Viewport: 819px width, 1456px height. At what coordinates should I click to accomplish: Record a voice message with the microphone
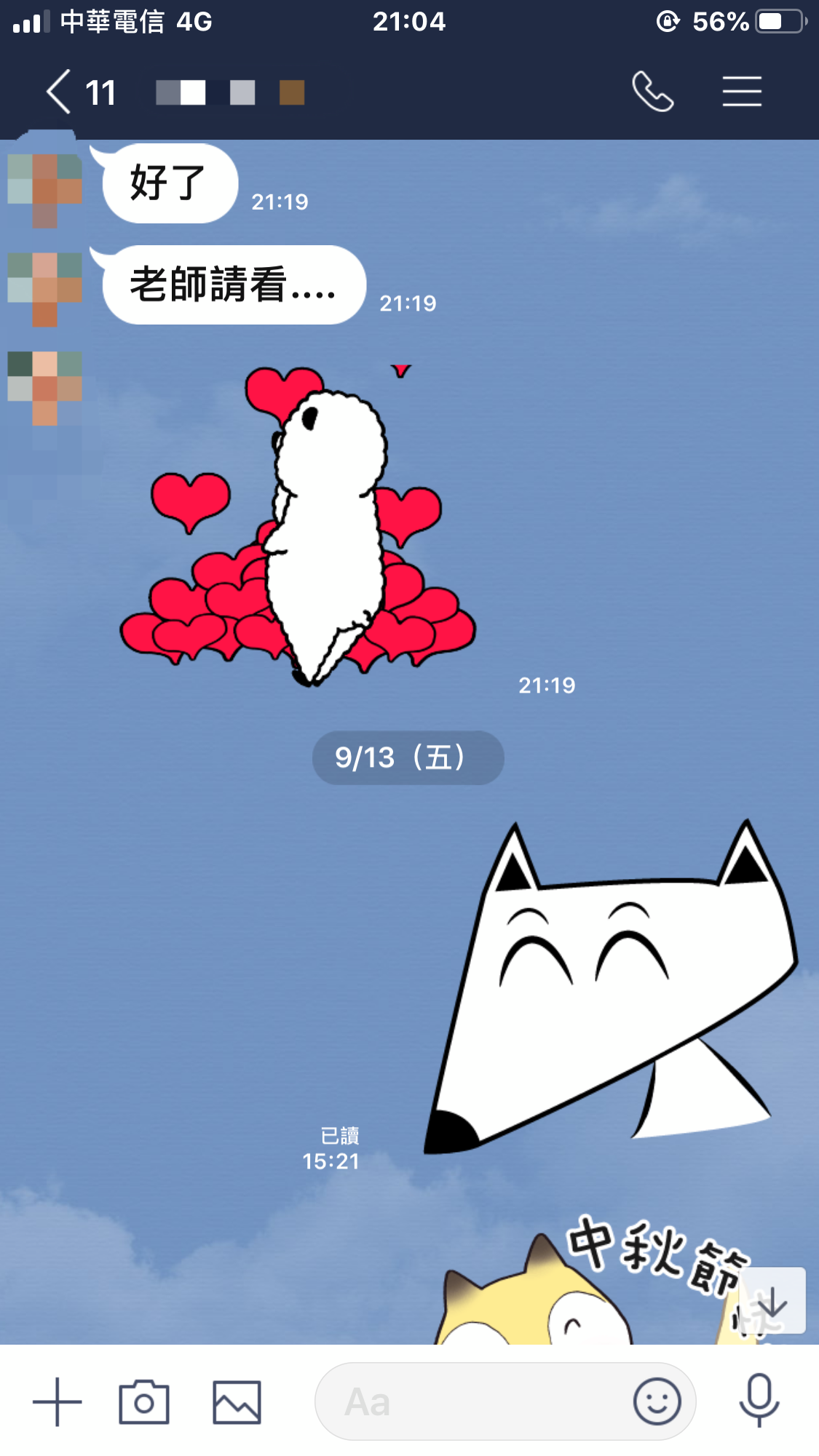click(759, 1400)
